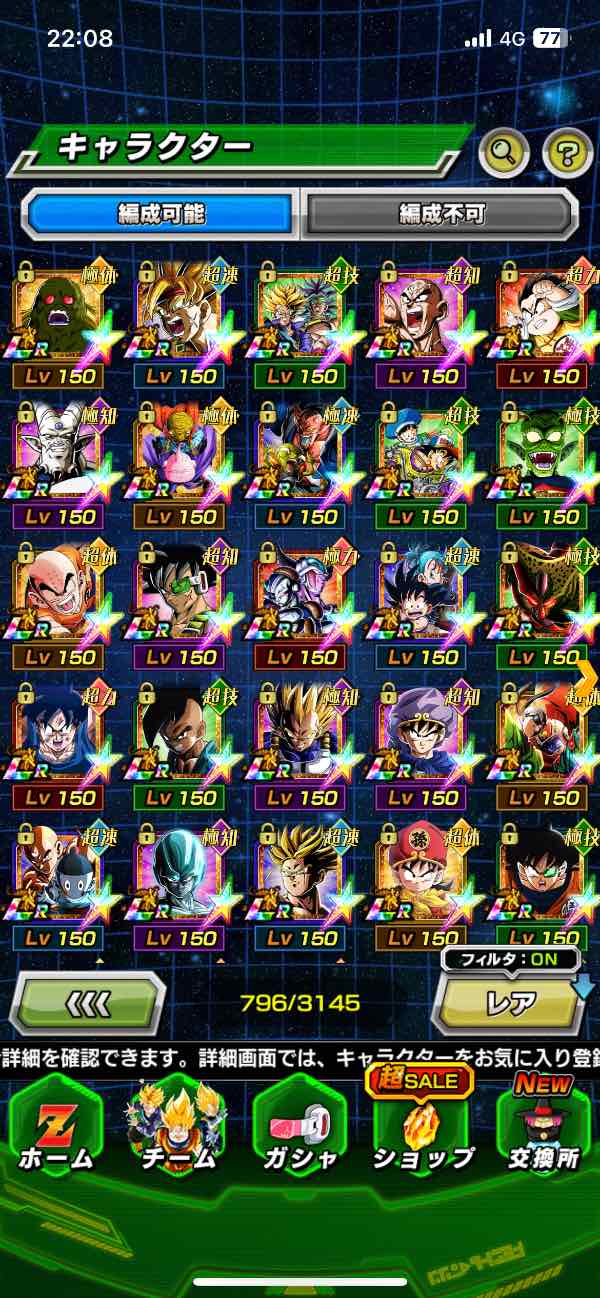Open the レア sort and filter button
The height and width of the screenshot is (1298, 600).
(x=510, y=1002)
